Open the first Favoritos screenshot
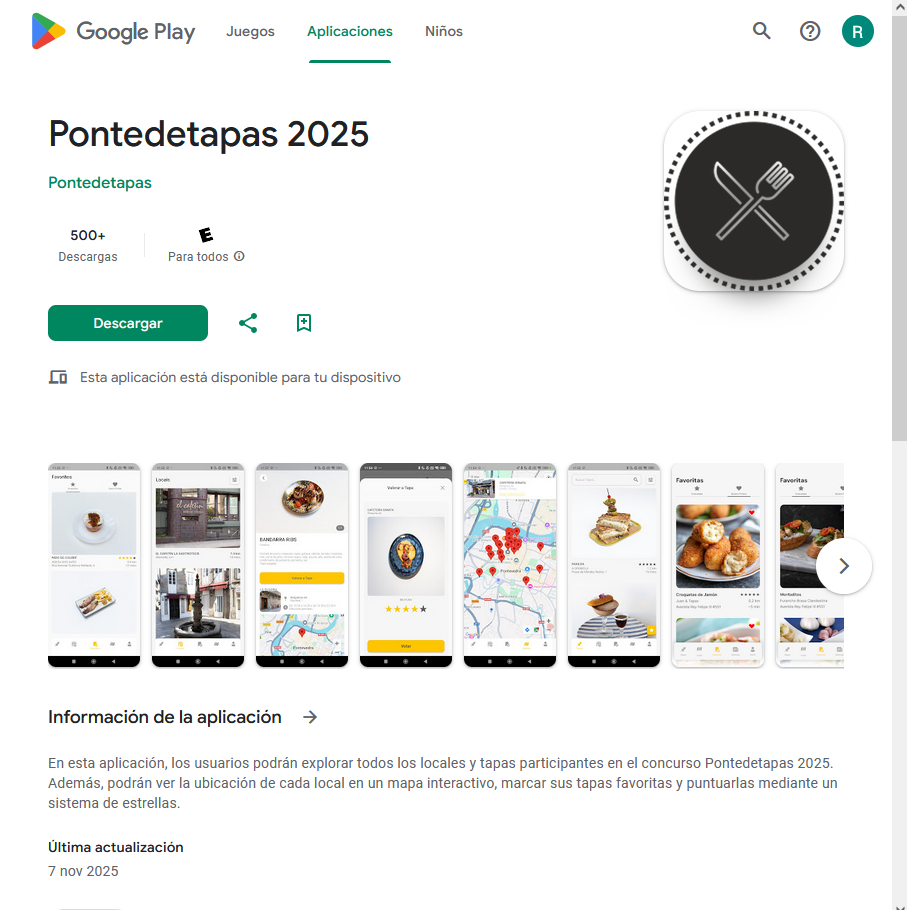 click(94, 565)
